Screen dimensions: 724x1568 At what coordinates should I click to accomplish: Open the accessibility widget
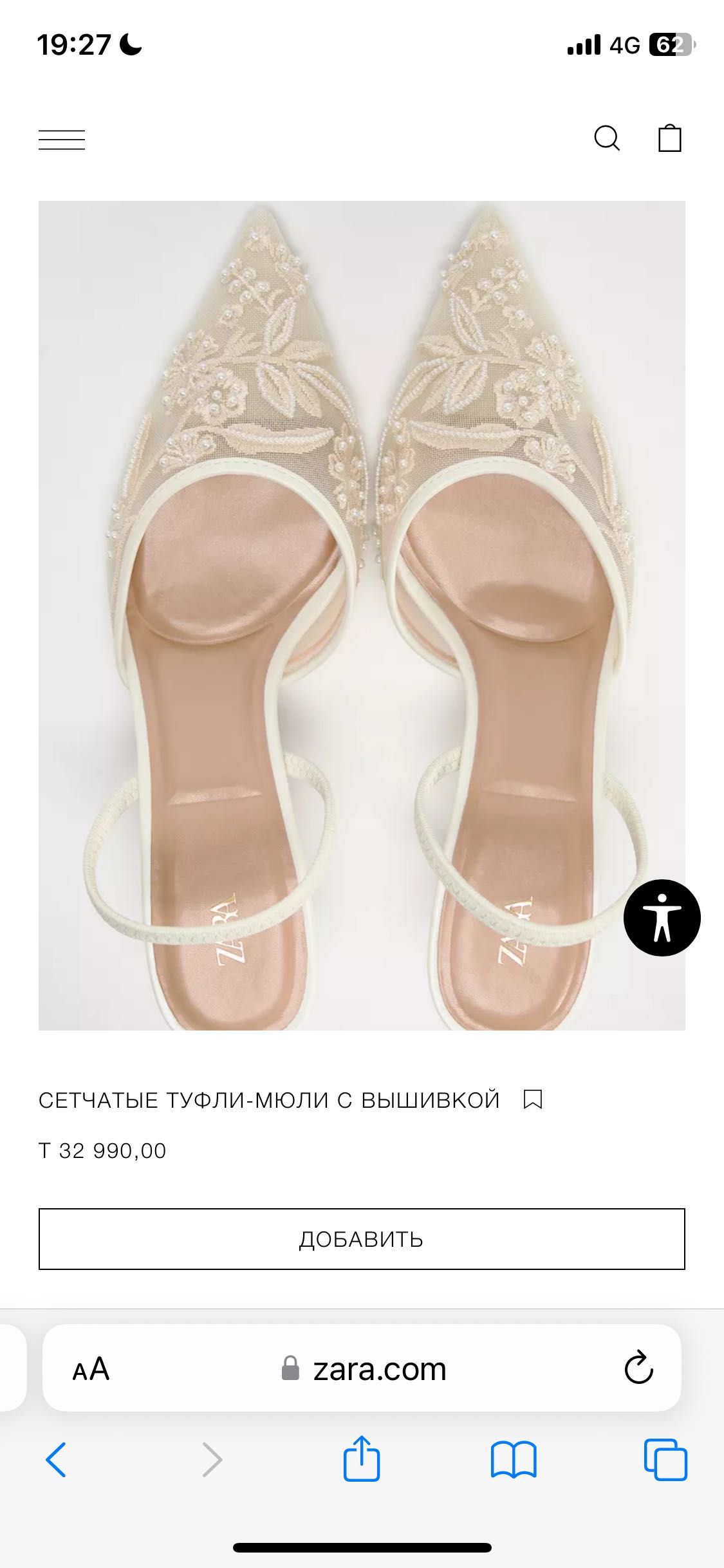pyautogui.click(x=662, y=917)
